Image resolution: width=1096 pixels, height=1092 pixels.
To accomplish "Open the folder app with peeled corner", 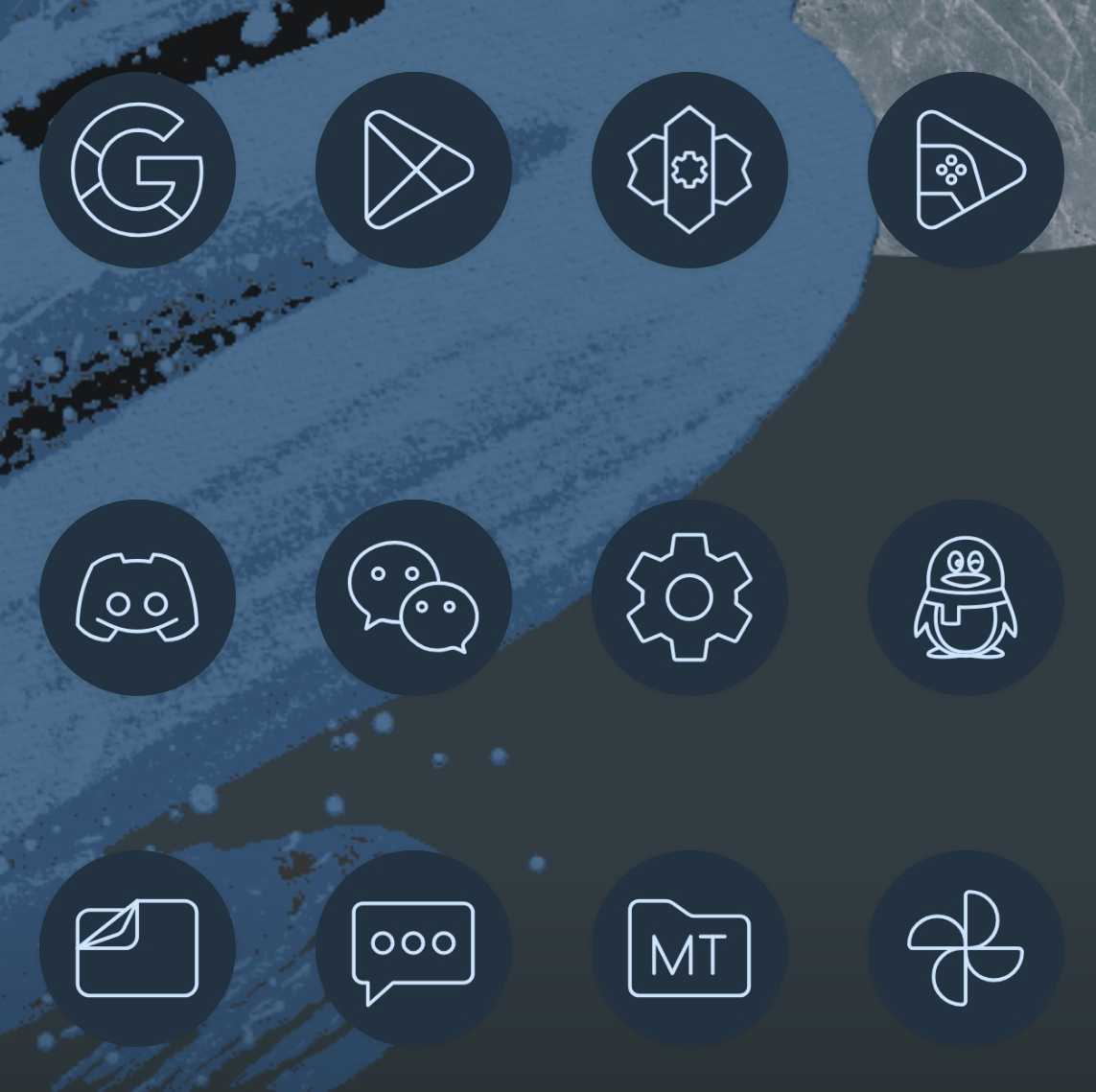I will point(137,948).
